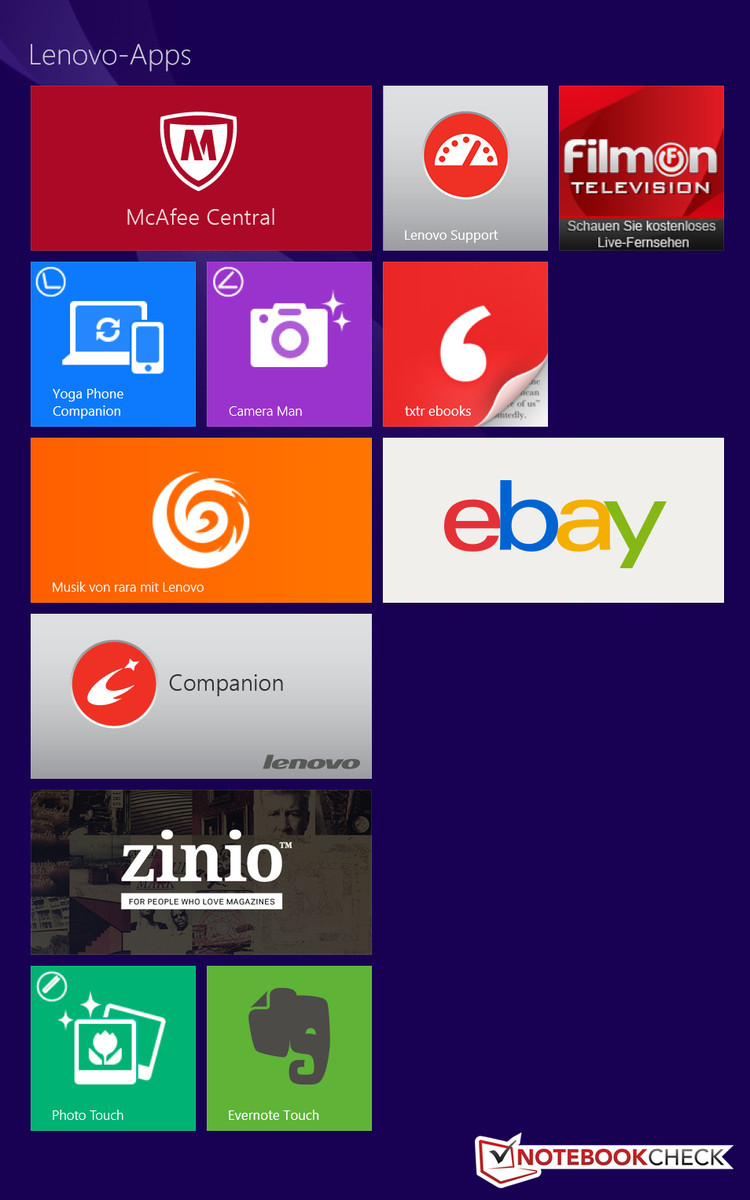Launch the Zinio magazines app

pyautogui.click(x=201, y=872)
